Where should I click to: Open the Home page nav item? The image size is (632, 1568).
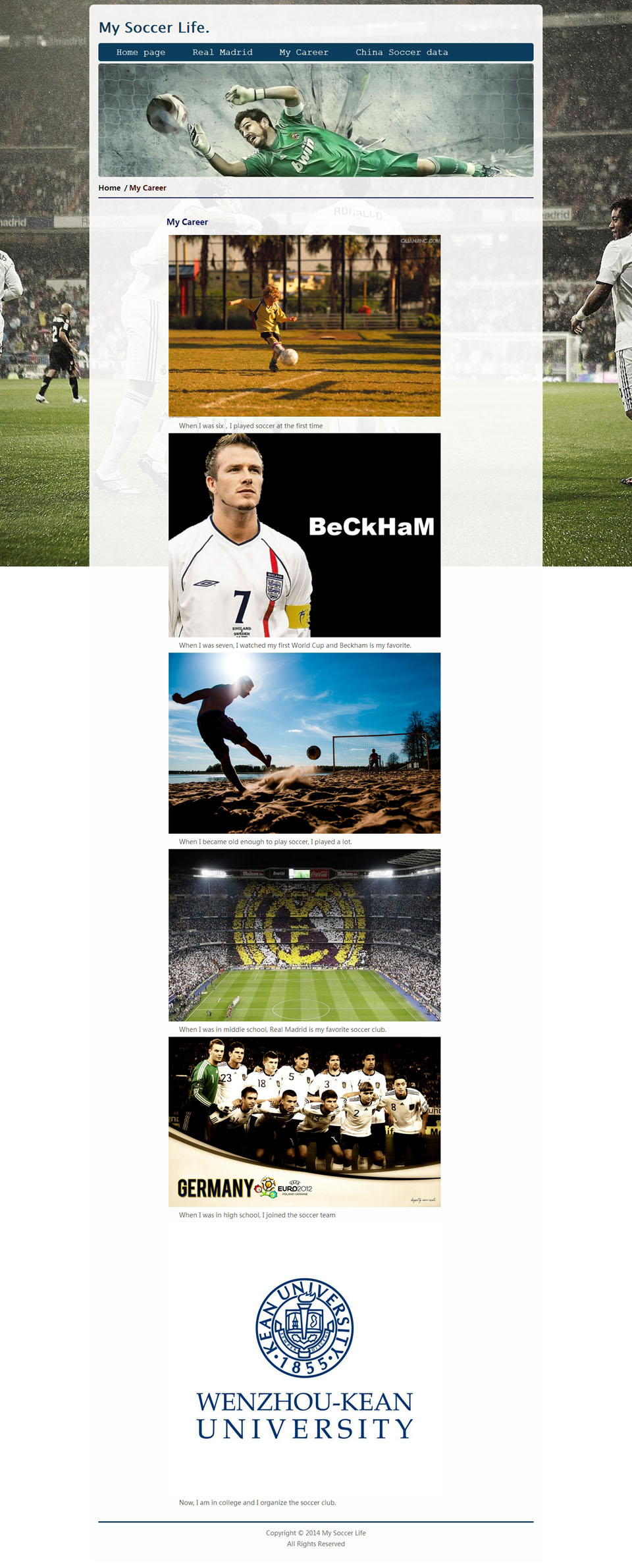(x=141, y=52)
